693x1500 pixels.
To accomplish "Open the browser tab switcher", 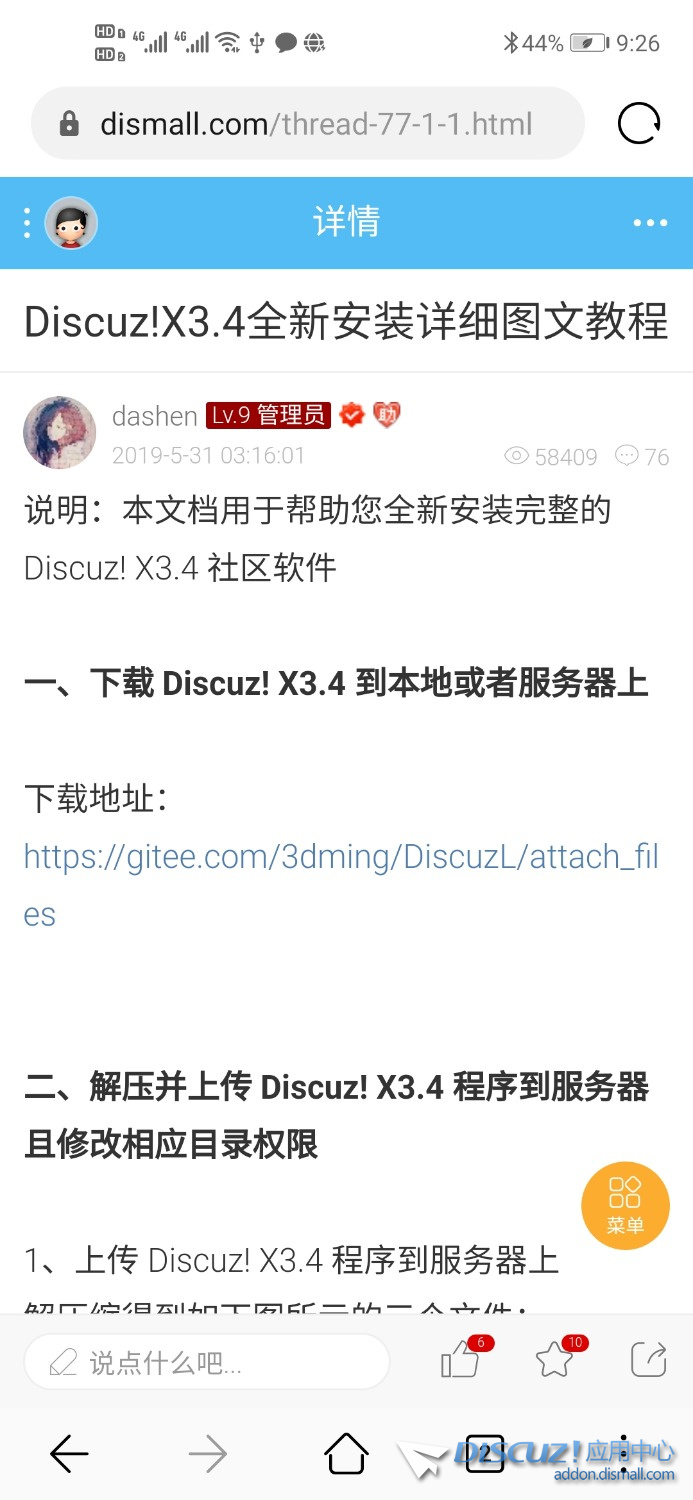I will (485, 1454).
